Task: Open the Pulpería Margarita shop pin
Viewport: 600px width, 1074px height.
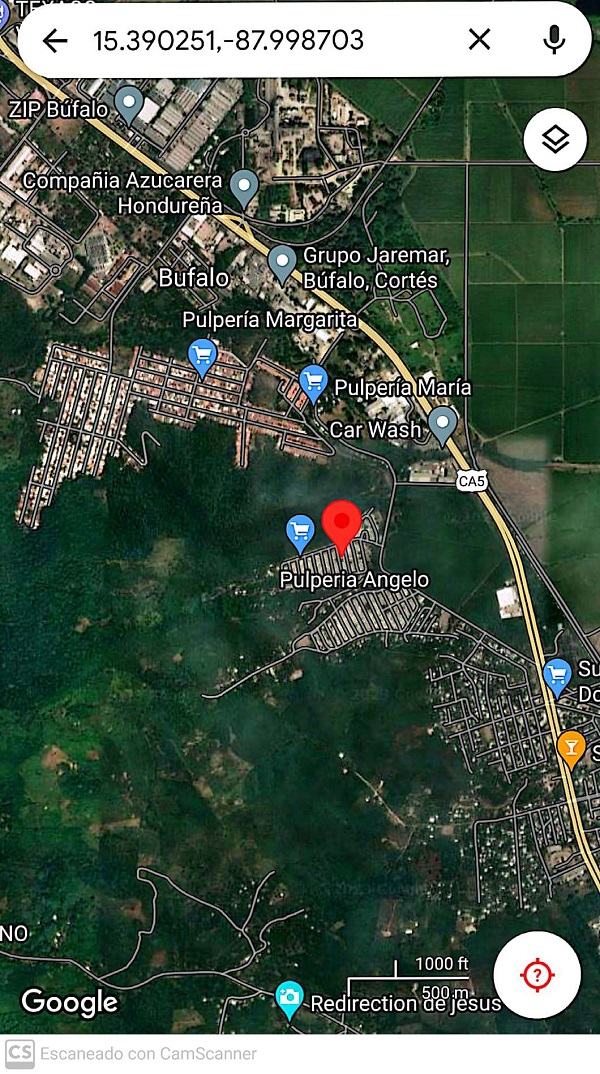Action: (203, 356)
